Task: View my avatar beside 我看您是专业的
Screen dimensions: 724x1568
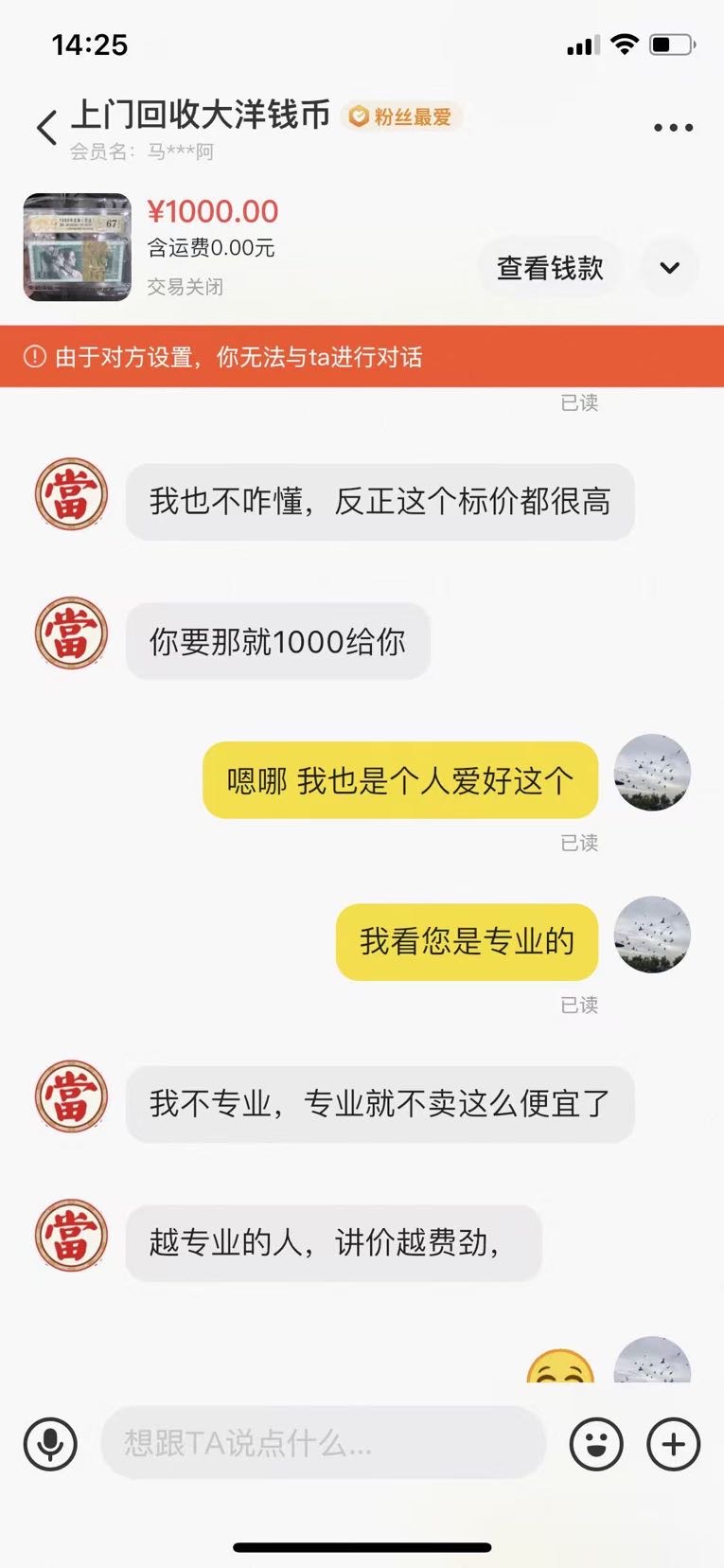Action: click(652, 935)
